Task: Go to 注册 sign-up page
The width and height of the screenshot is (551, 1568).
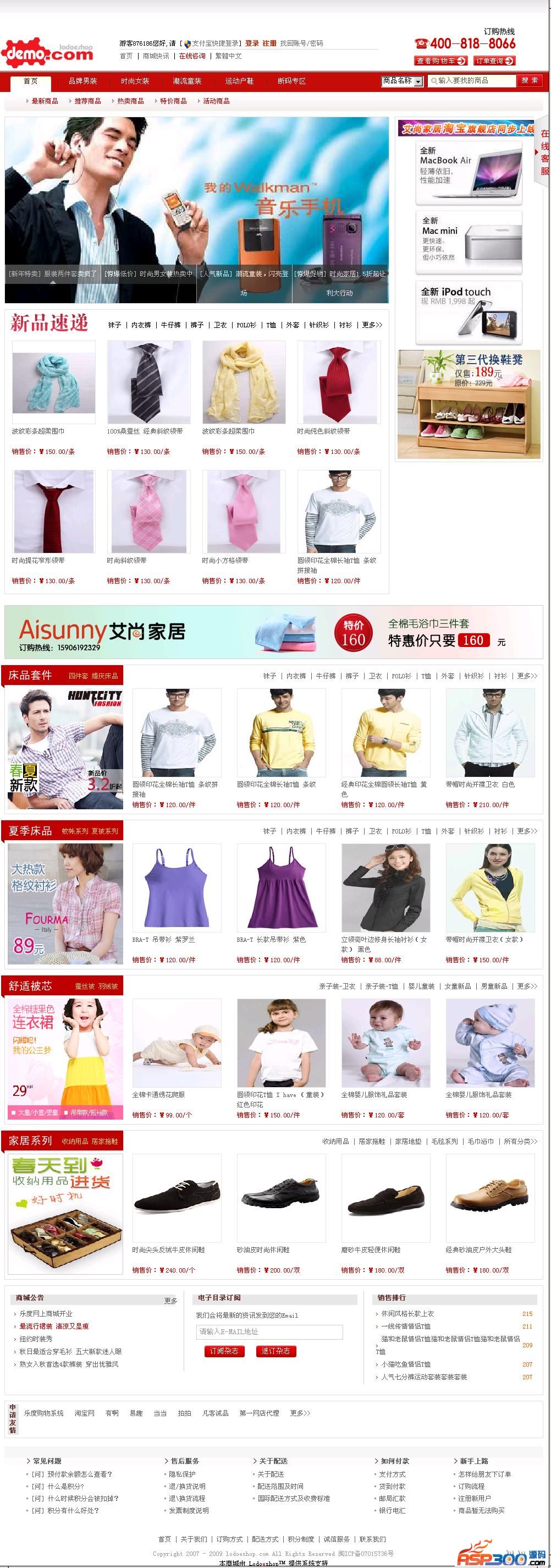Action: coord(269,43)
